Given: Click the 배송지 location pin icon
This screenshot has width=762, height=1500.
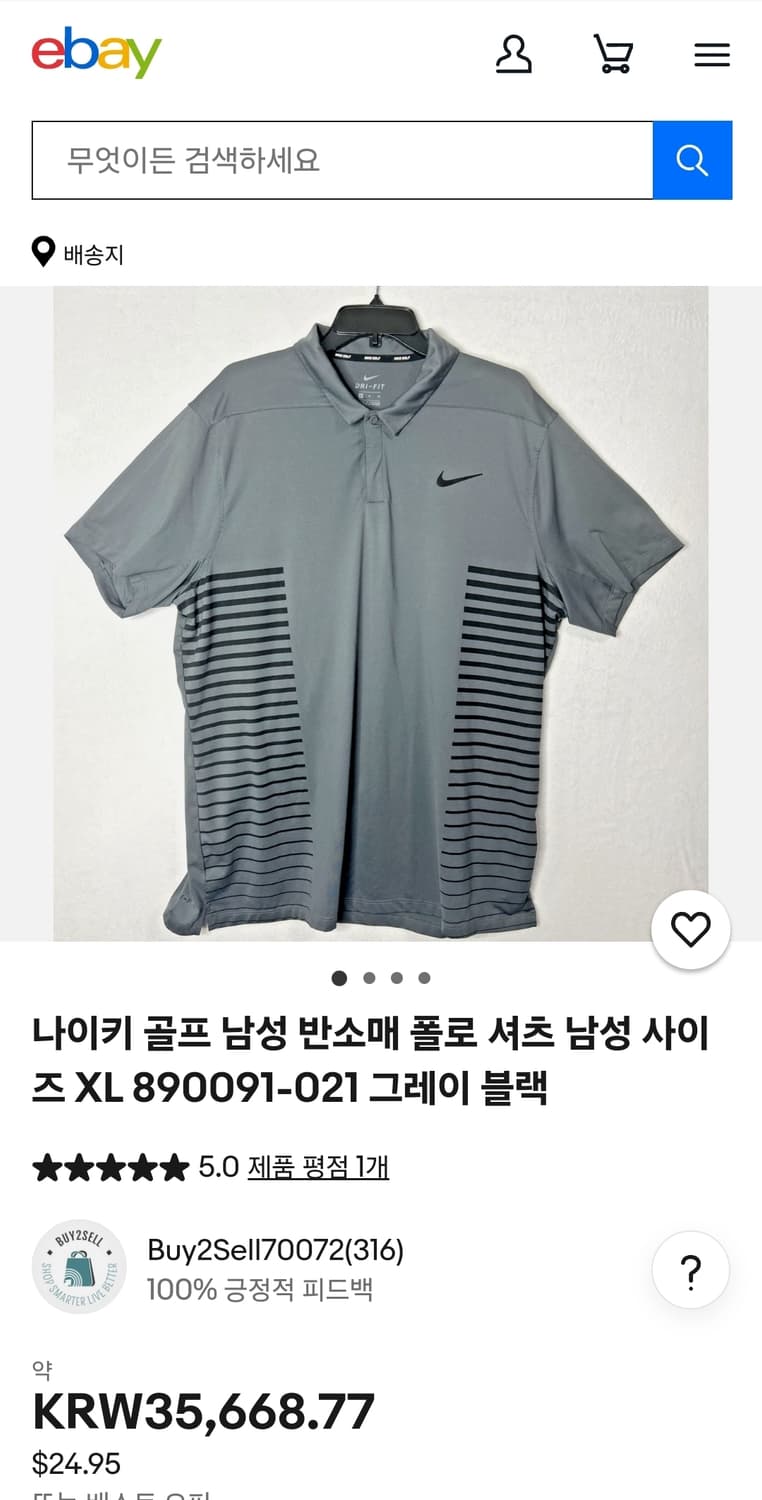Looking at the screenshot, I should point(41,251).
